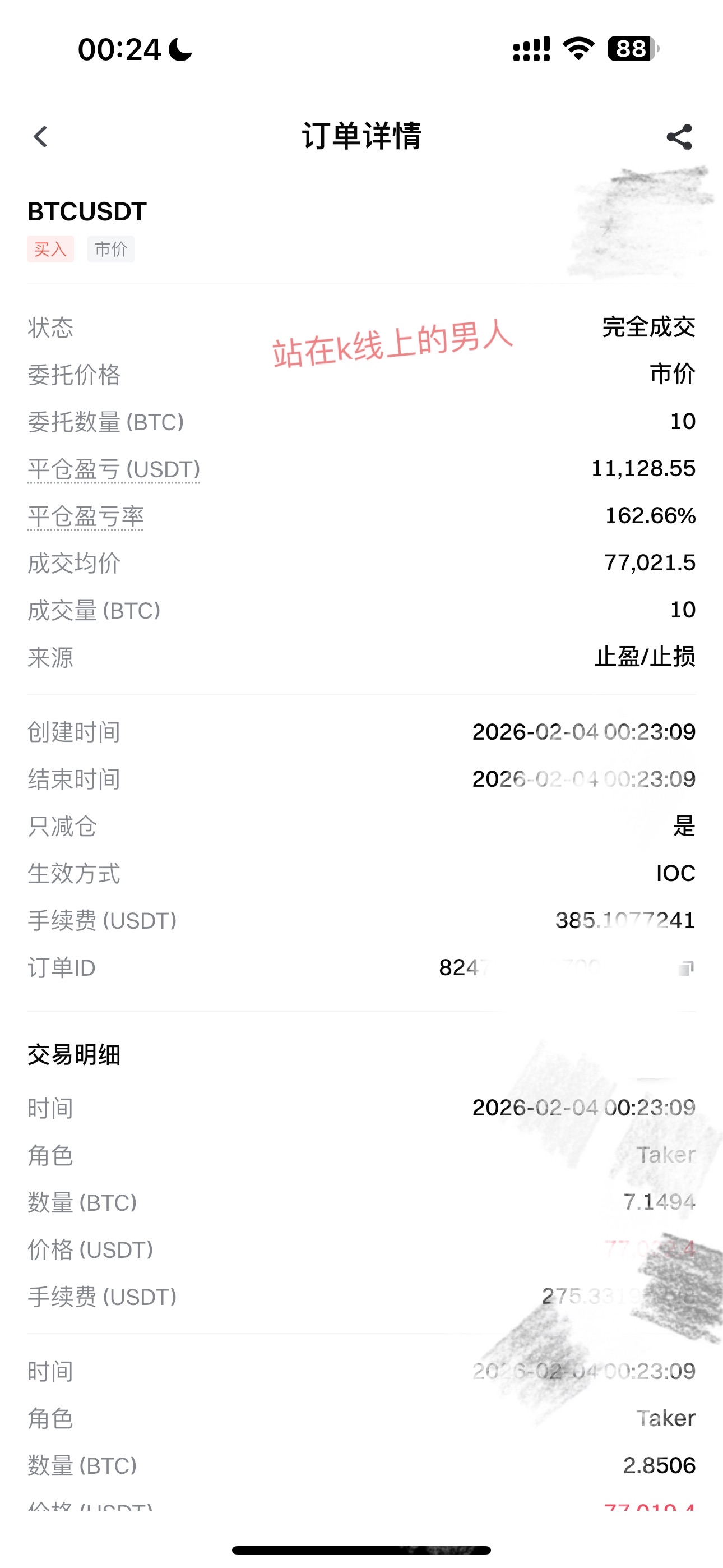Screen dimensions: 723x1568
Task: Tap the Taker role value in trade details
Action: 665,1155
